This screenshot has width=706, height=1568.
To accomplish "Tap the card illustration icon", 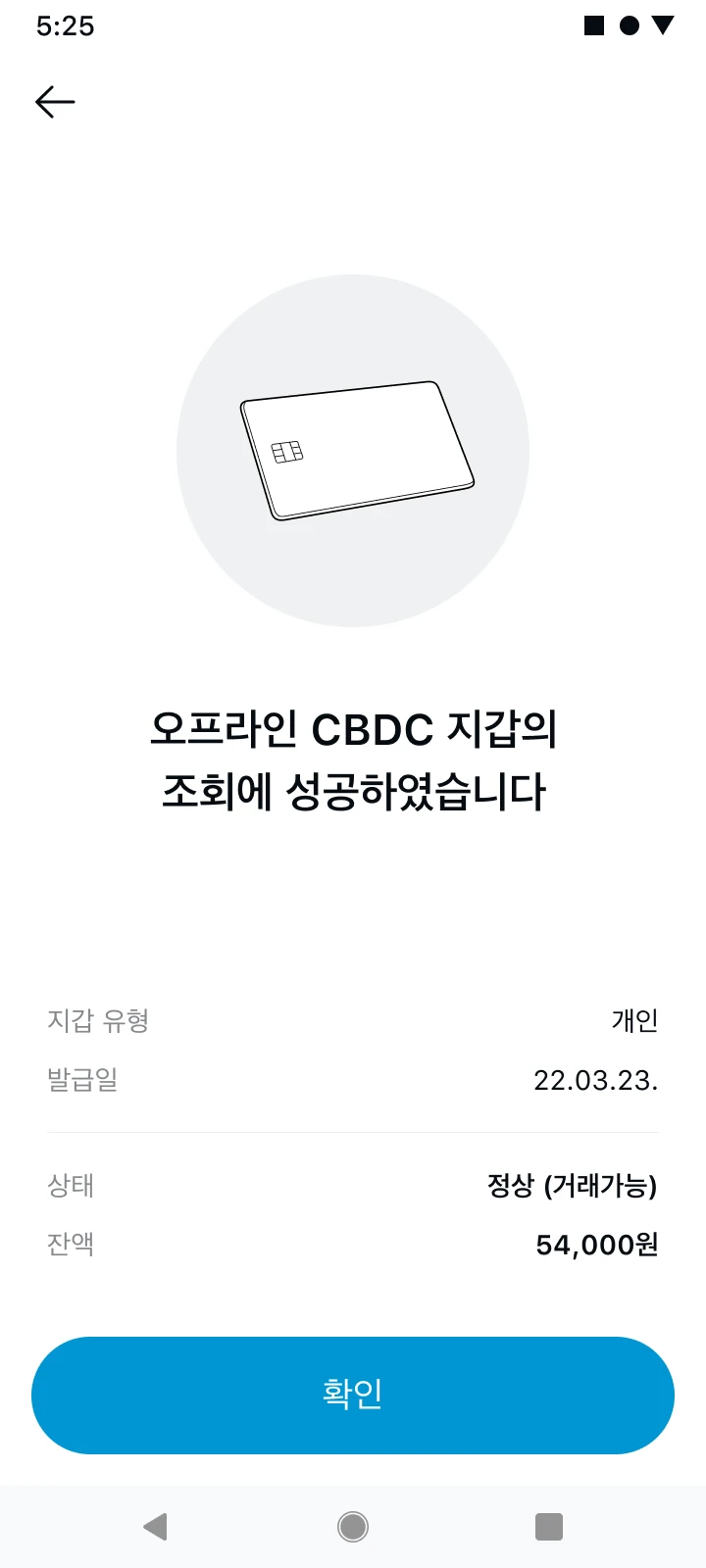I will click(x=353, y=451).
